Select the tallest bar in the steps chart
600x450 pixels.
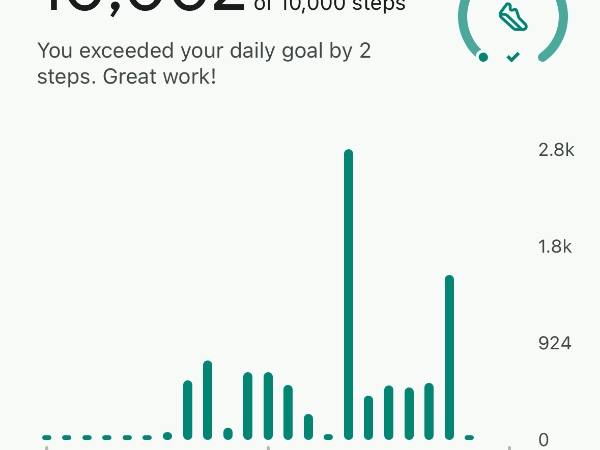(348, 295)
